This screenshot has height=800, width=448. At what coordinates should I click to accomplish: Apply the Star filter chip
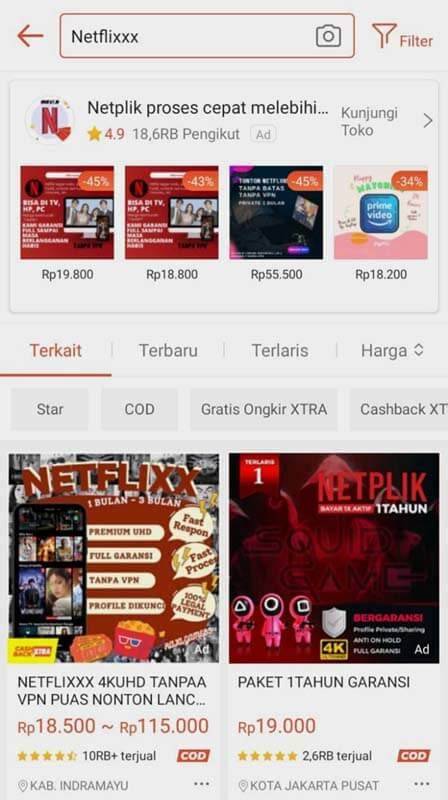[x=50, y=409]
